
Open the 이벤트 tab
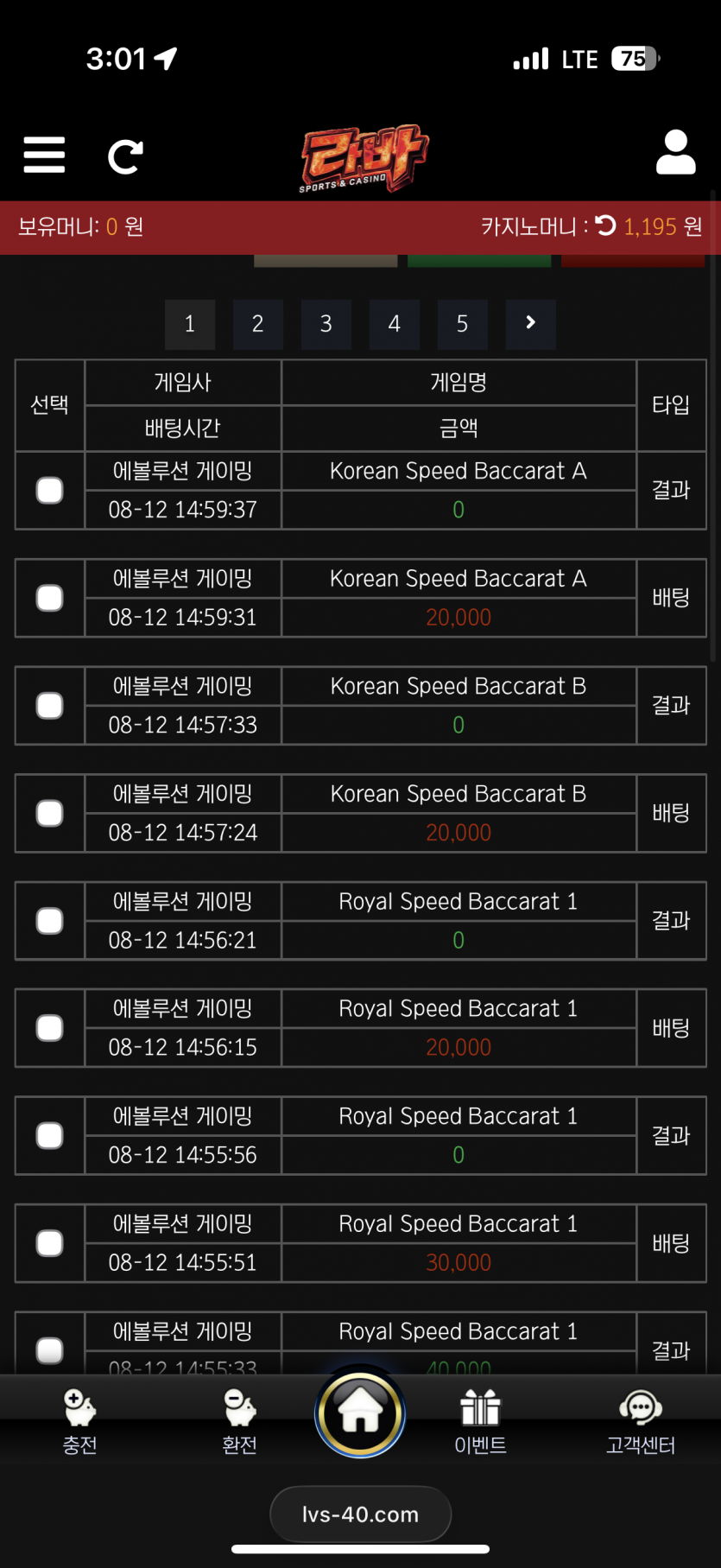pos(480,1421)
